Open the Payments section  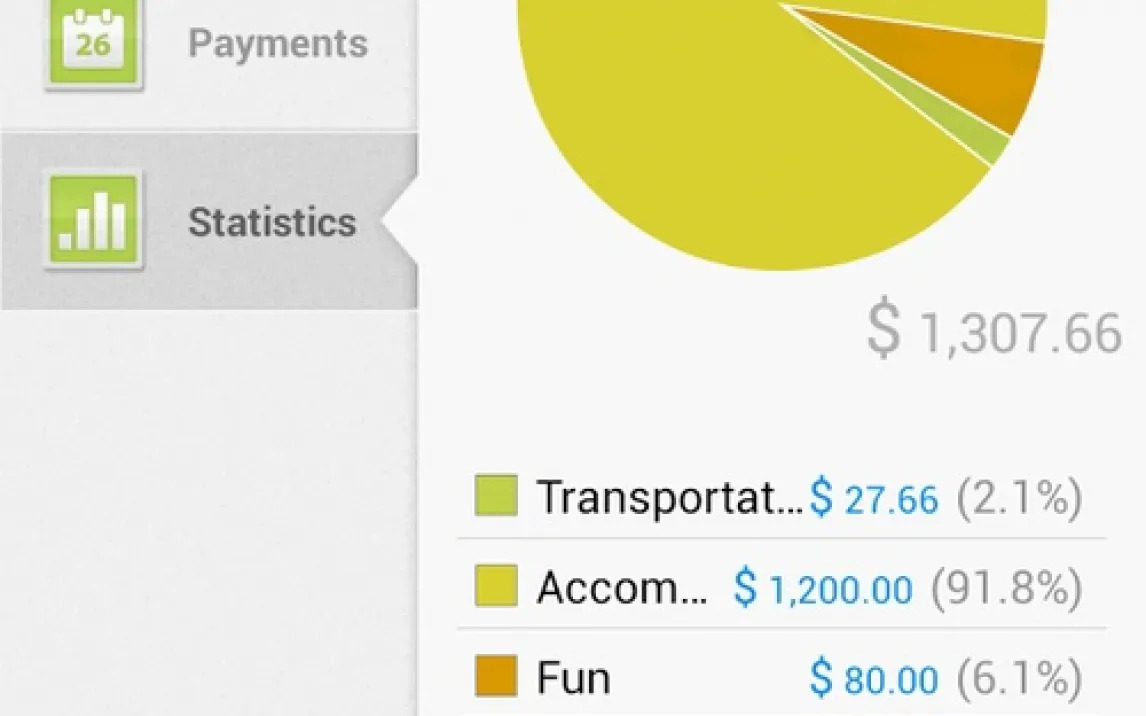point(208,46)
